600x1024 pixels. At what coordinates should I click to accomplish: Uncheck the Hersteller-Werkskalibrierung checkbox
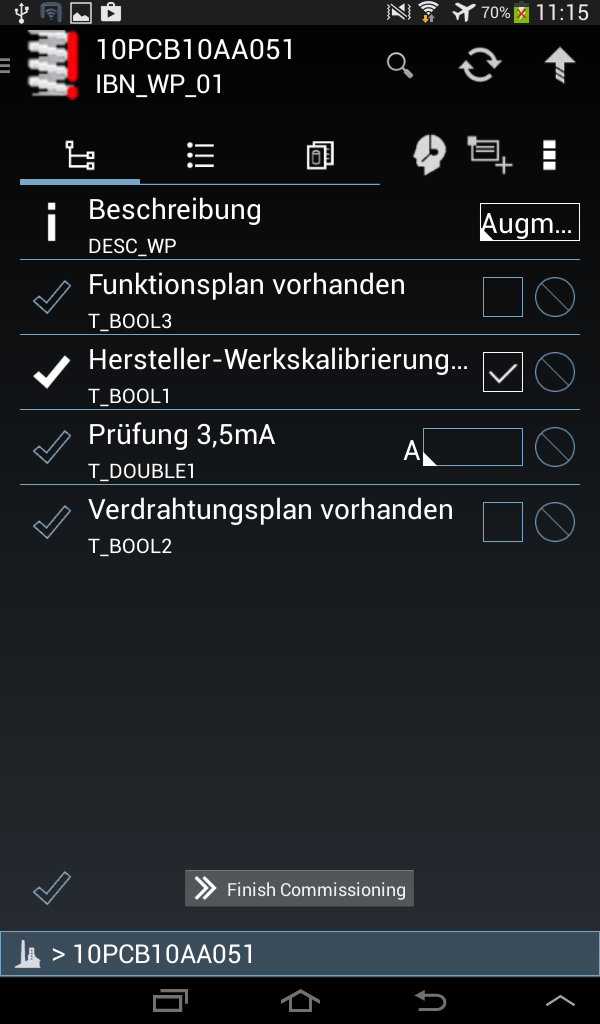(502, 372)
